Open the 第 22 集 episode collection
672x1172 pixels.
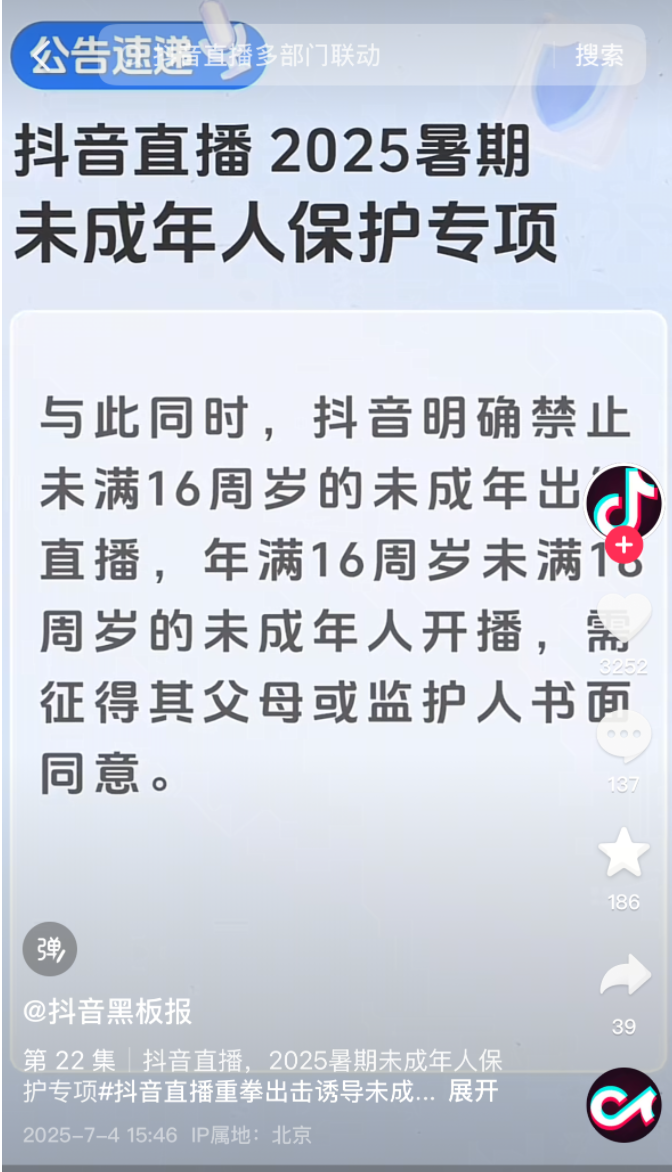click(x=69, y=1061)
